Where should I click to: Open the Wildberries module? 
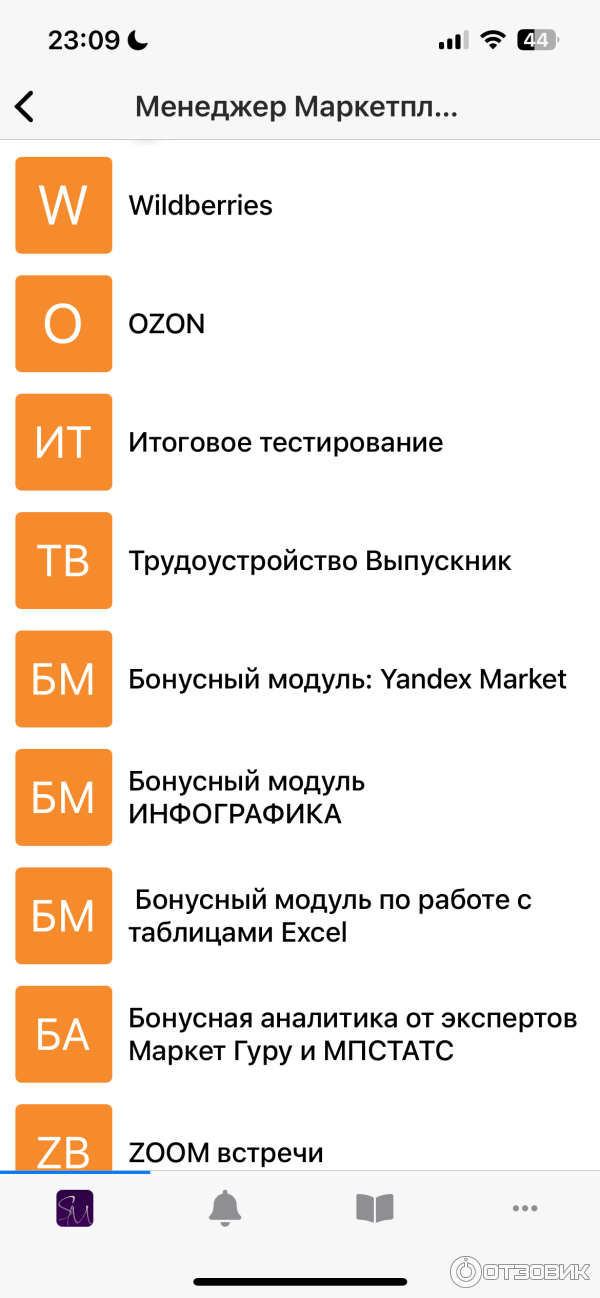coord(200,206)
